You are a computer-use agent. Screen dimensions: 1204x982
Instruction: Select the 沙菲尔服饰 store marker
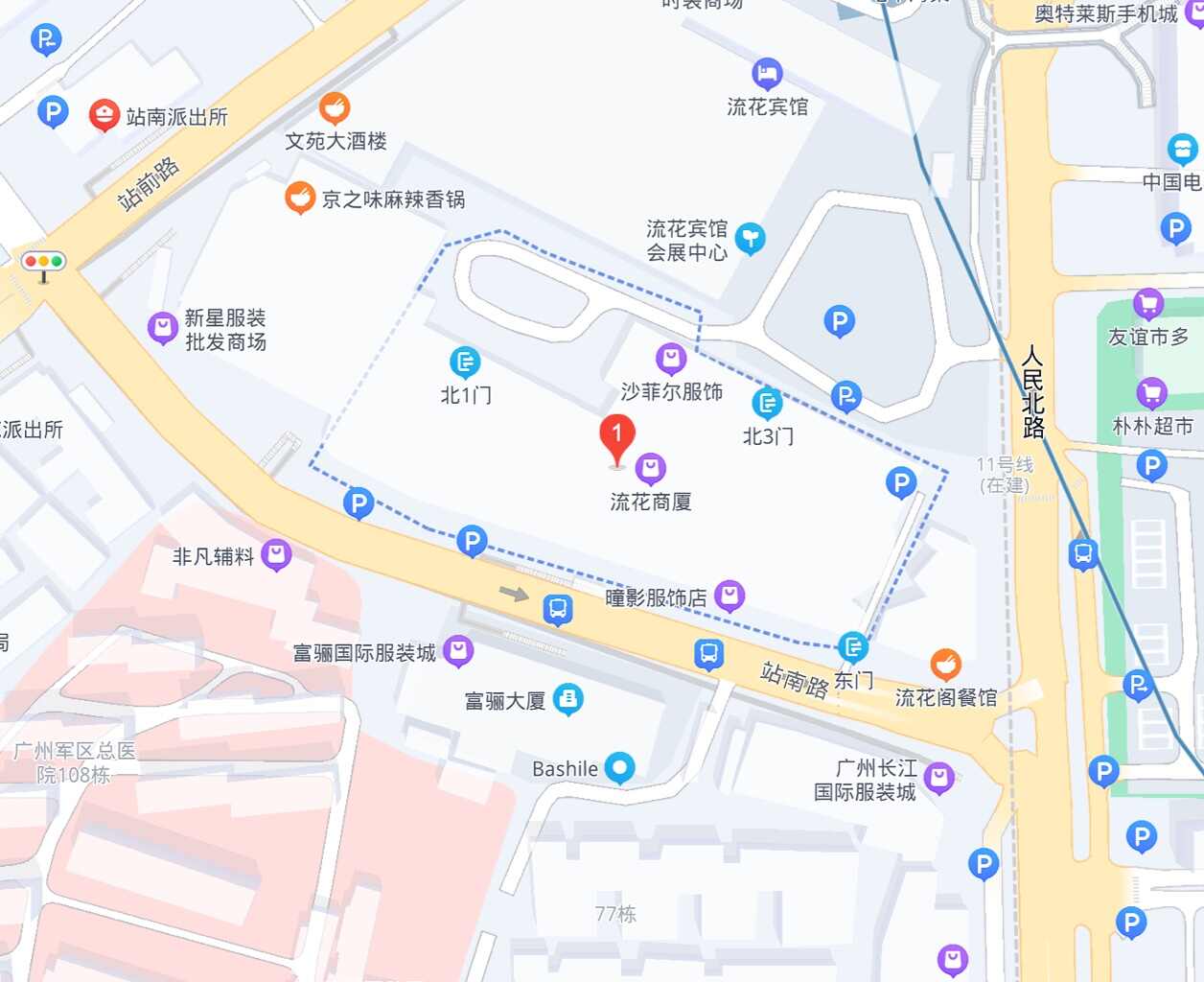point(671,360)
